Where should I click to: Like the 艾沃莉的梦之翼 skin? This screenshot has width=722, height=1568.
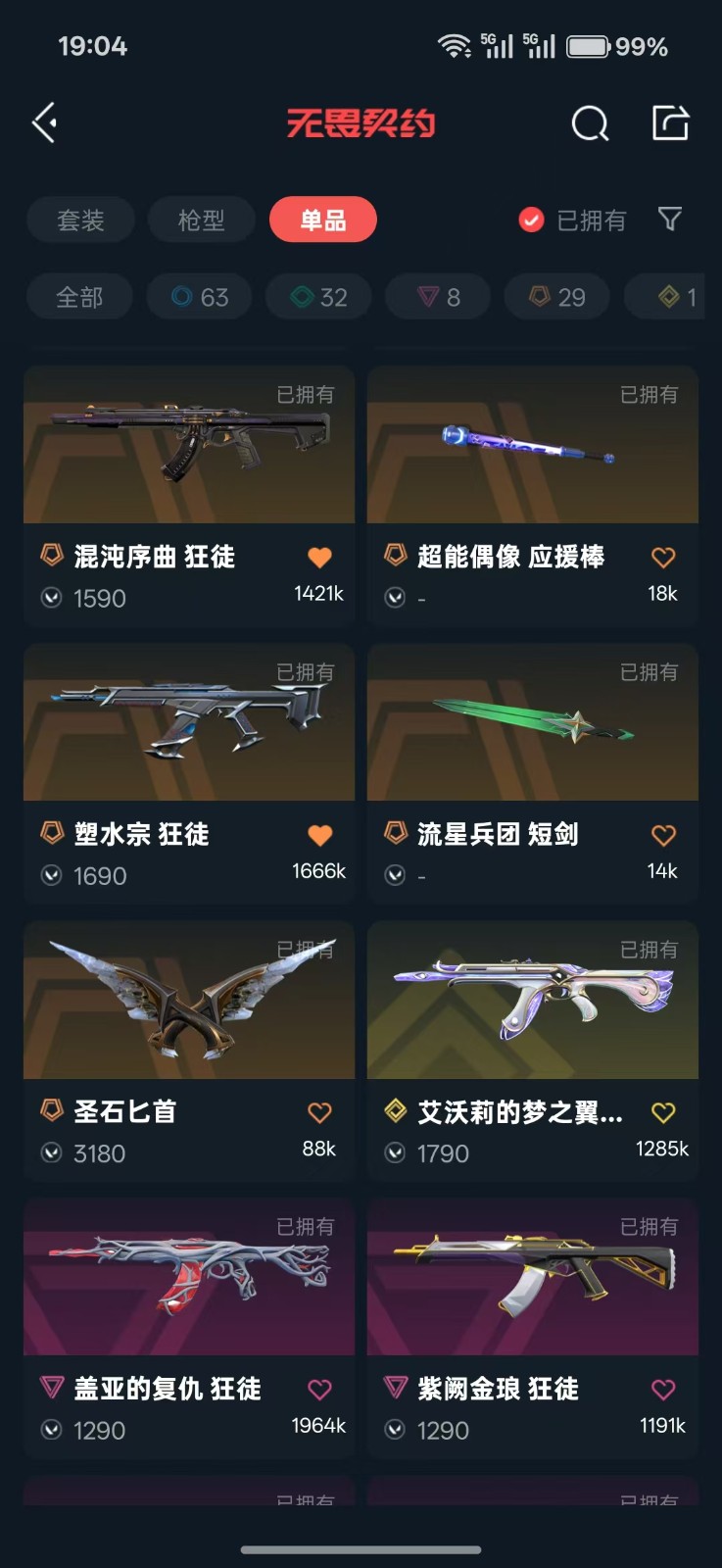(x=663, y=1112)
